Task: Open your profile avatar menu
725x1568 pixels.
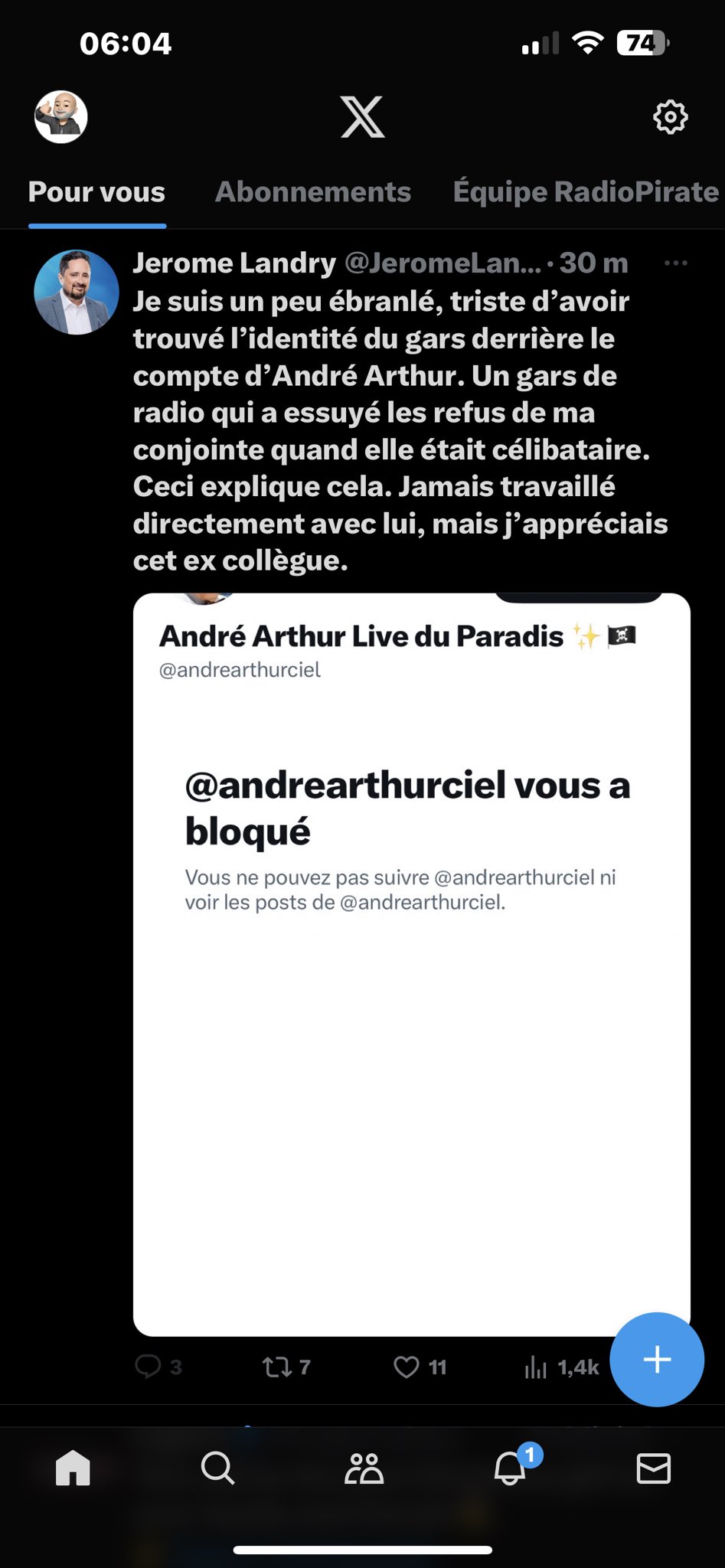Action: (x=61, y=117)
